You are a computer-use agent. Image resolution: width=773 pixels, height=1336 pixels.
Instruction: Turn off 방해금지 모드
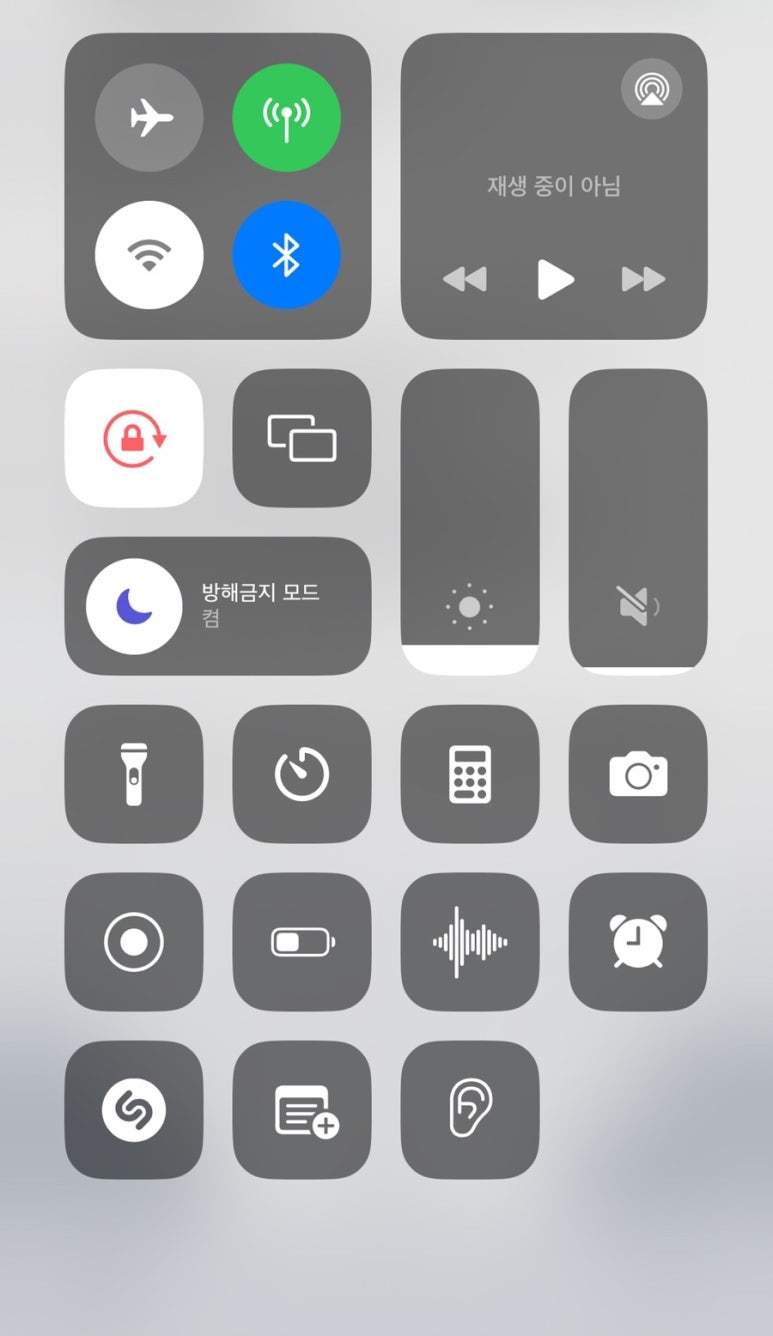click(x=134, y=606)
